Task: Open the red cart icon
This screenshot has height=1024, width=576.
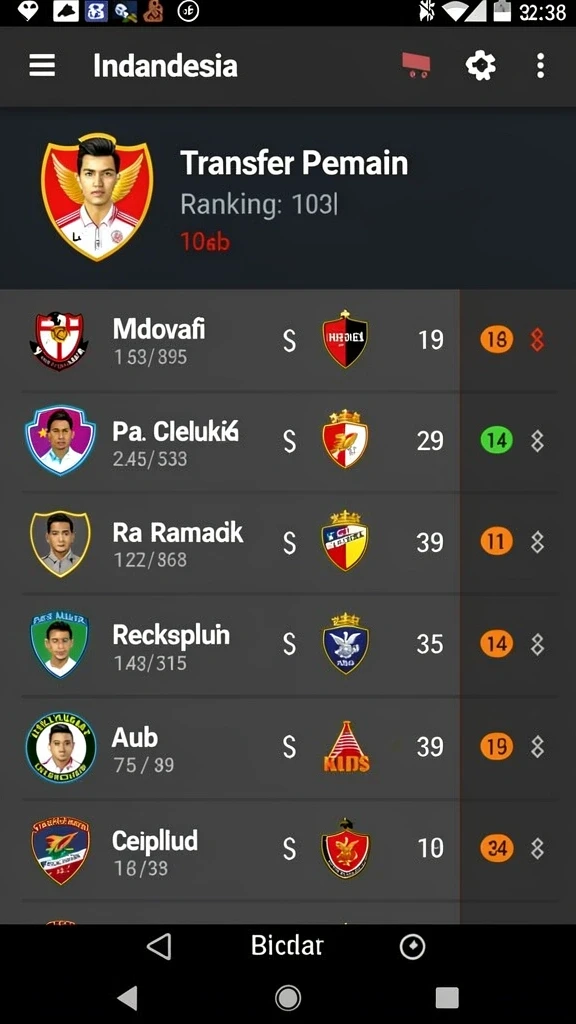Action: (416, 65)
